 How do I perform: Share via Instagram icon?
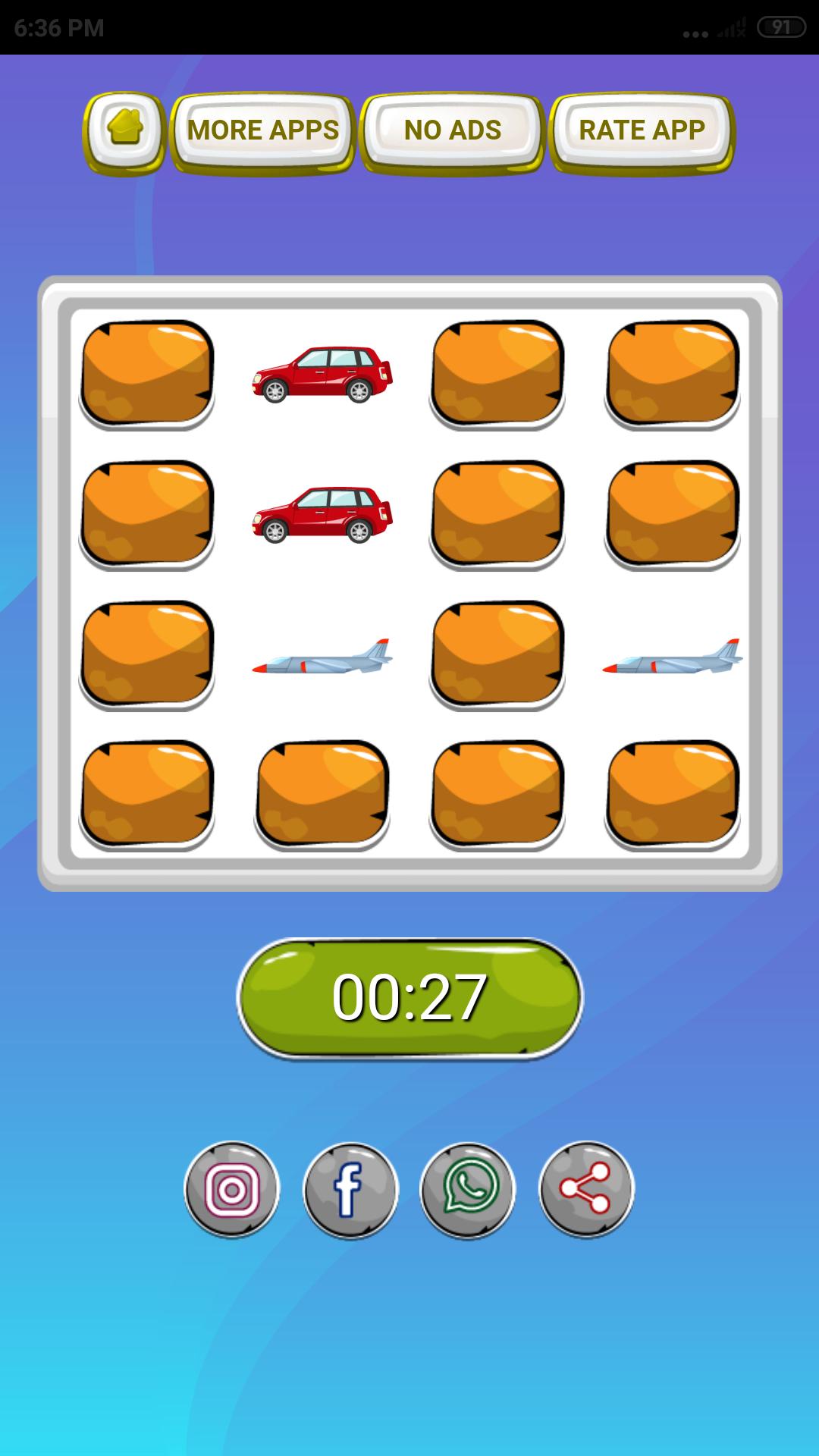[232, 1189]
